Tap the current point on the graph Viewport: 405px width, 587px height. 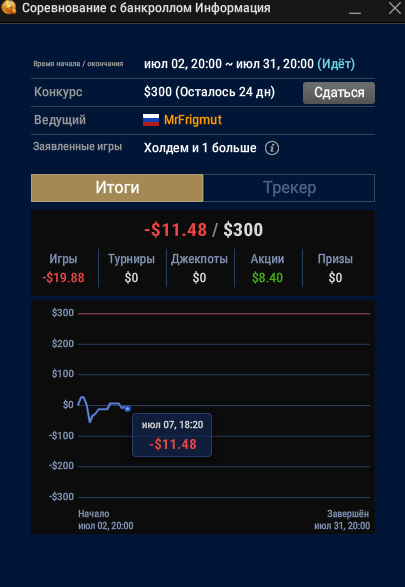tap(128, 409)
